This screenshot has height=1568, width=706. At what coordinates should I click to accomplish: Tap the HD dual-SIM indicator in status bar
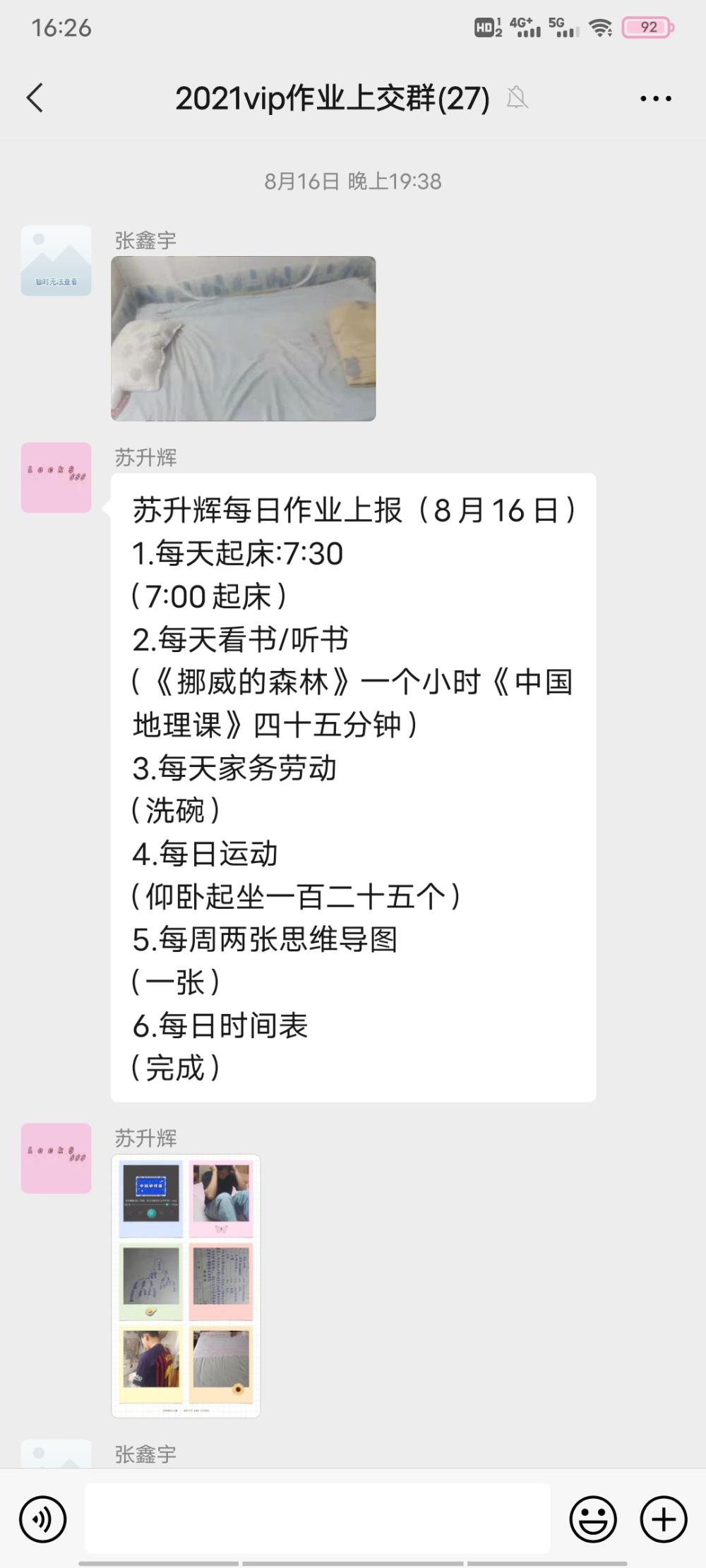[489, 28]
